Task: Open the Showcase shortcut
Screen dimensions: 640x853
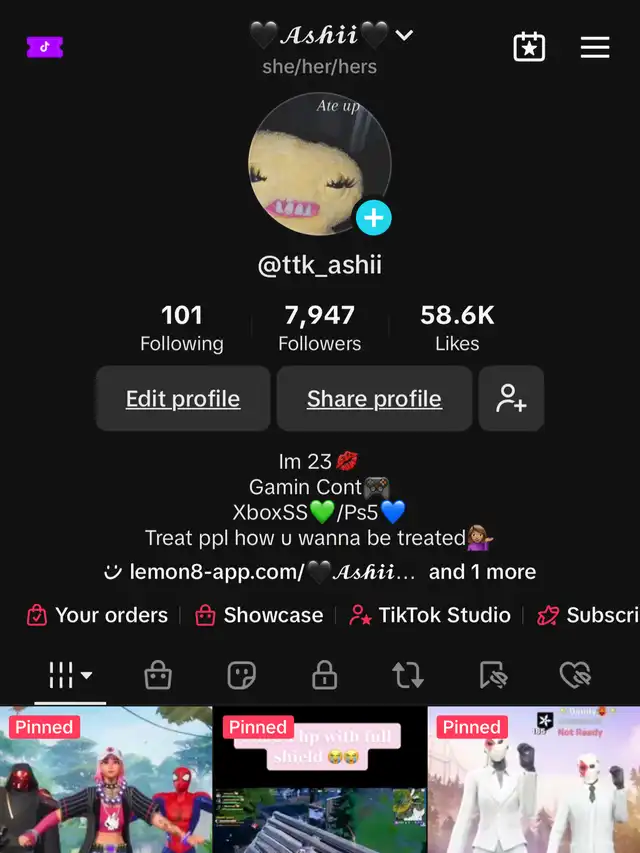Action: [x=259, y=615]
